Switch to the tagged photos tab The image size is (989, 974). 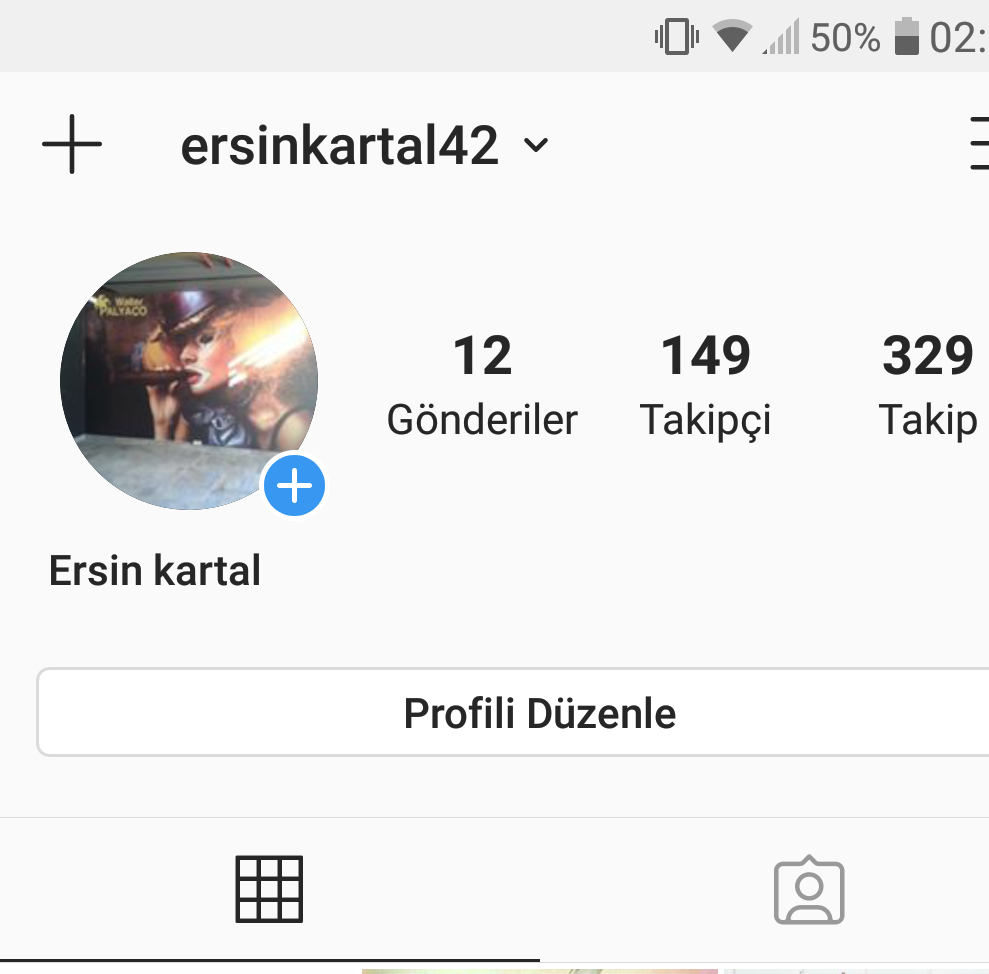tap(809, 890)
